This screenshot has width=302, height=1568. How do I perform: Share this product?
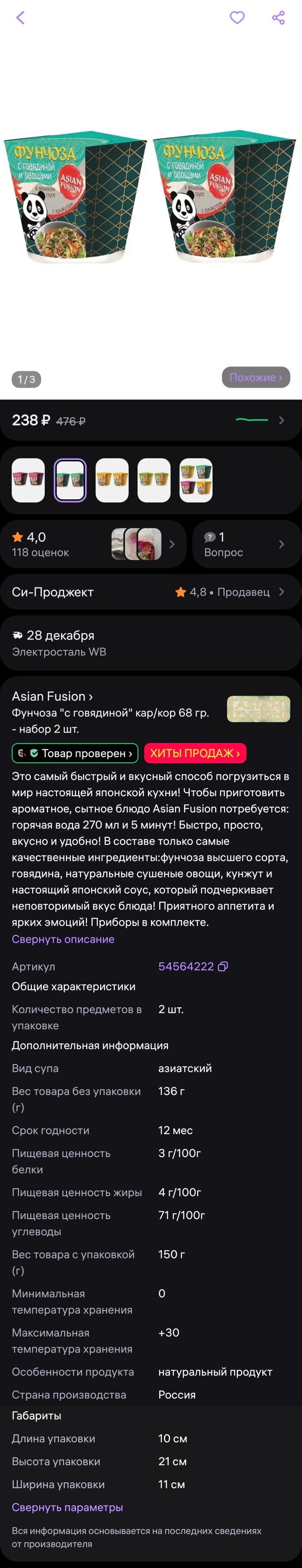(278, 18)
